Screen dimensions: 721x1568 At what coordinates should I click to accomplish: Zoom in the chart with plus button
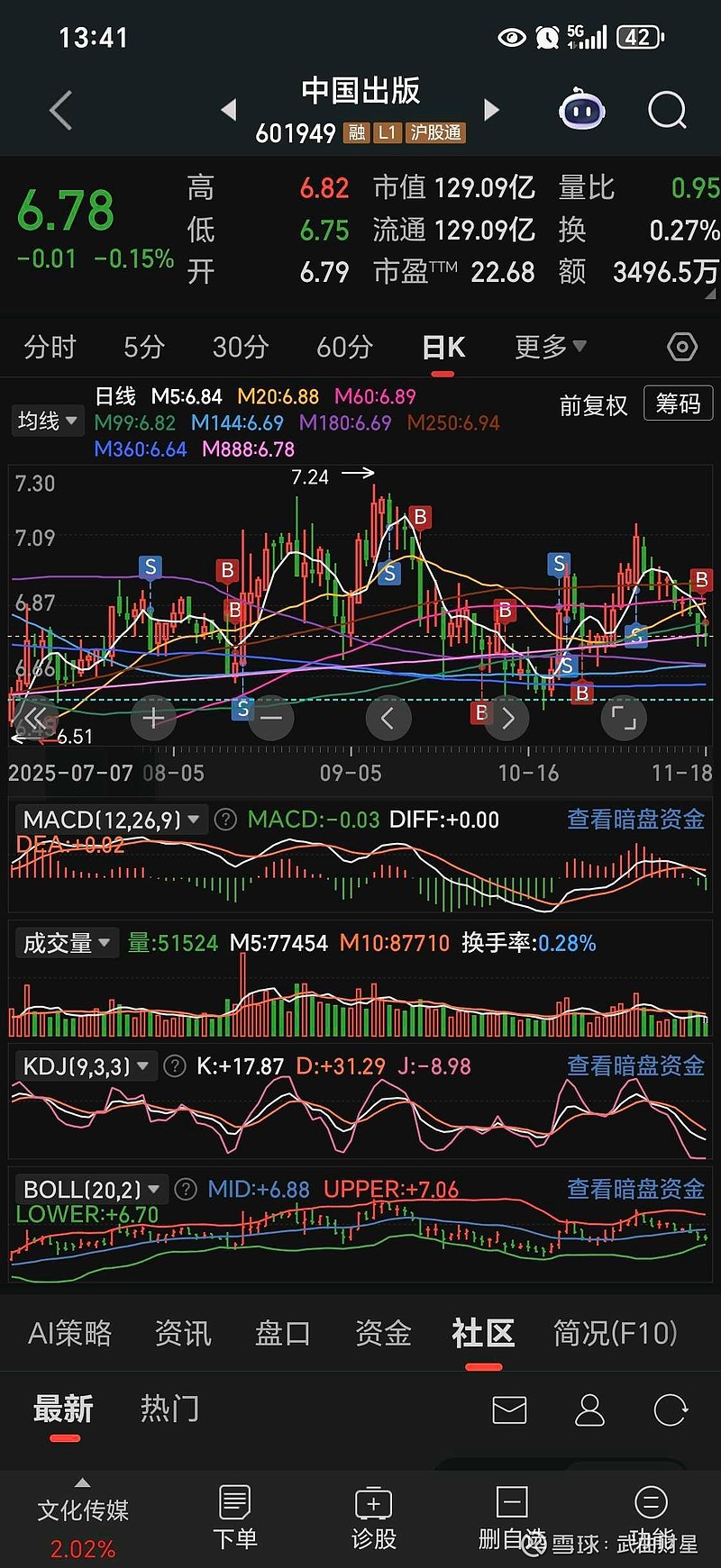[153, 718]
